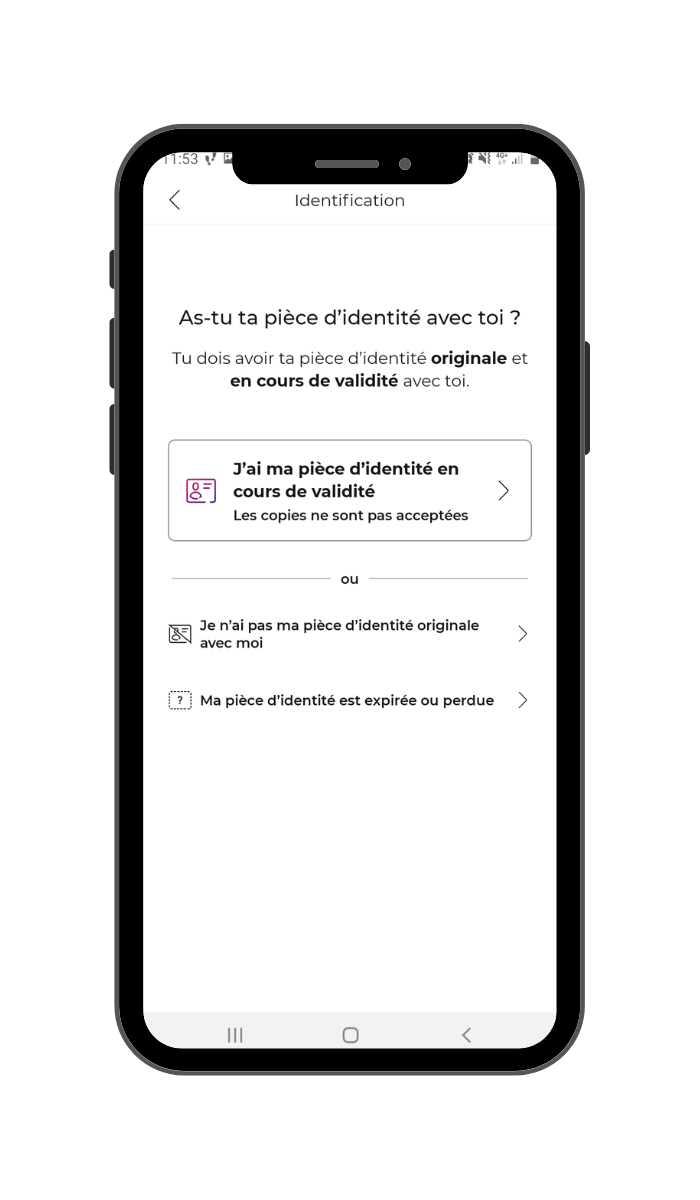Go back using the top-left arrow
700x1200 pixels.
175,200
